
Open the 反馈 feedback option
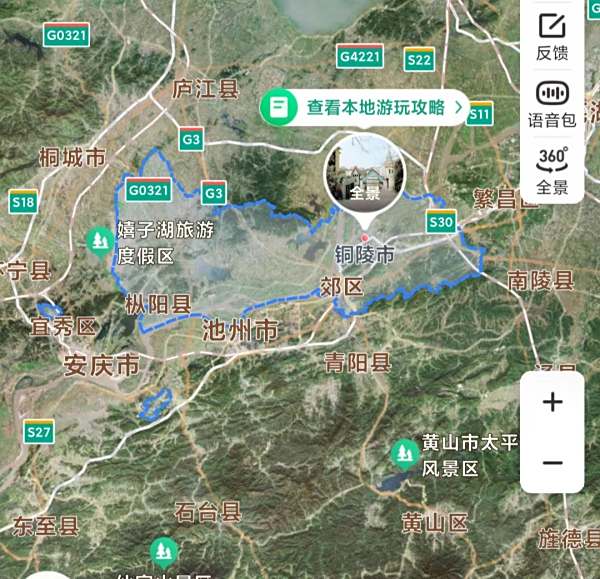[552, 36]
